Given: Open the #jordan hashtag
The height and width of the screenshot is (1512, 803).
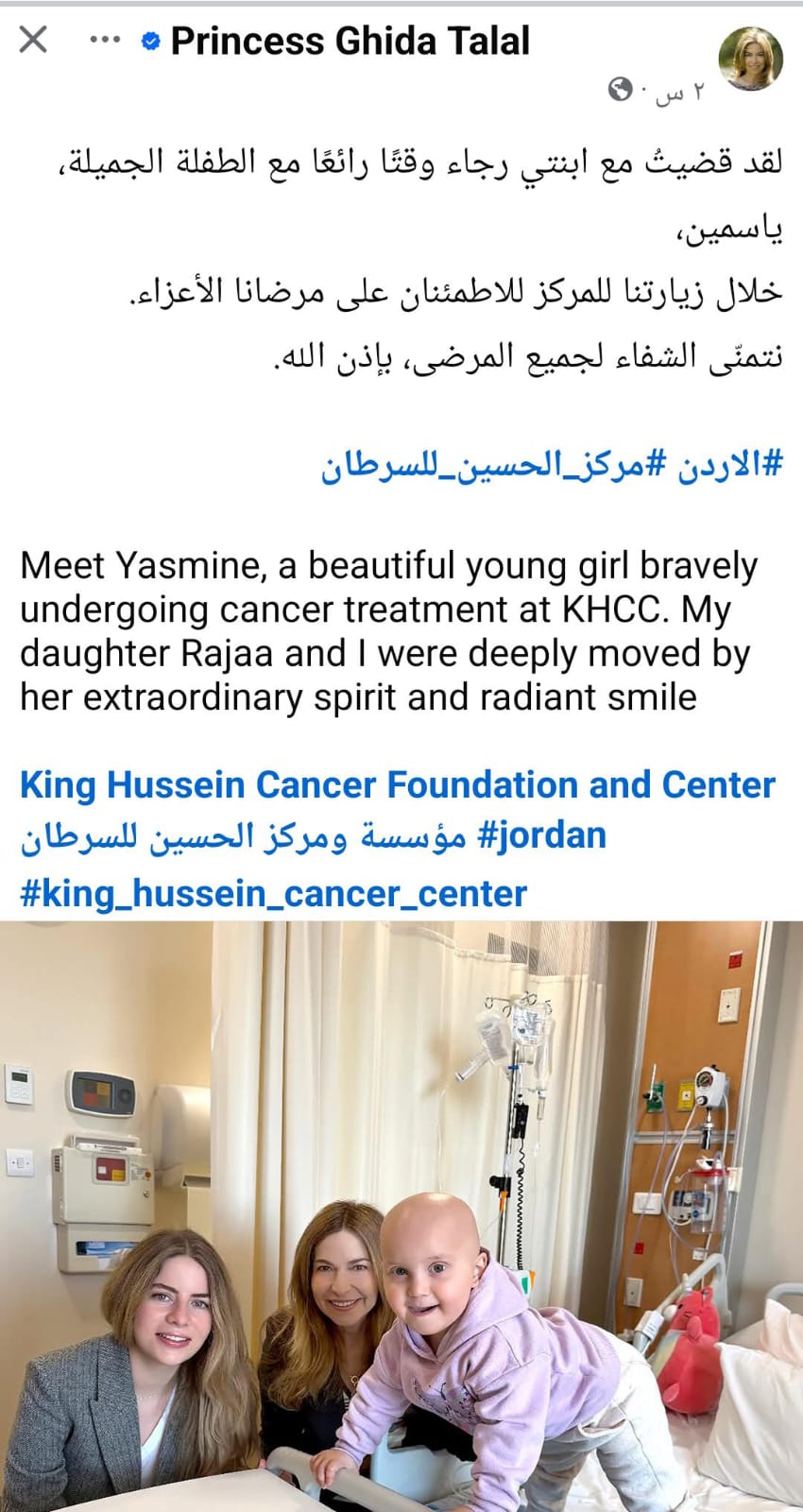Looking at the screenshot, I should click(542, 835).
